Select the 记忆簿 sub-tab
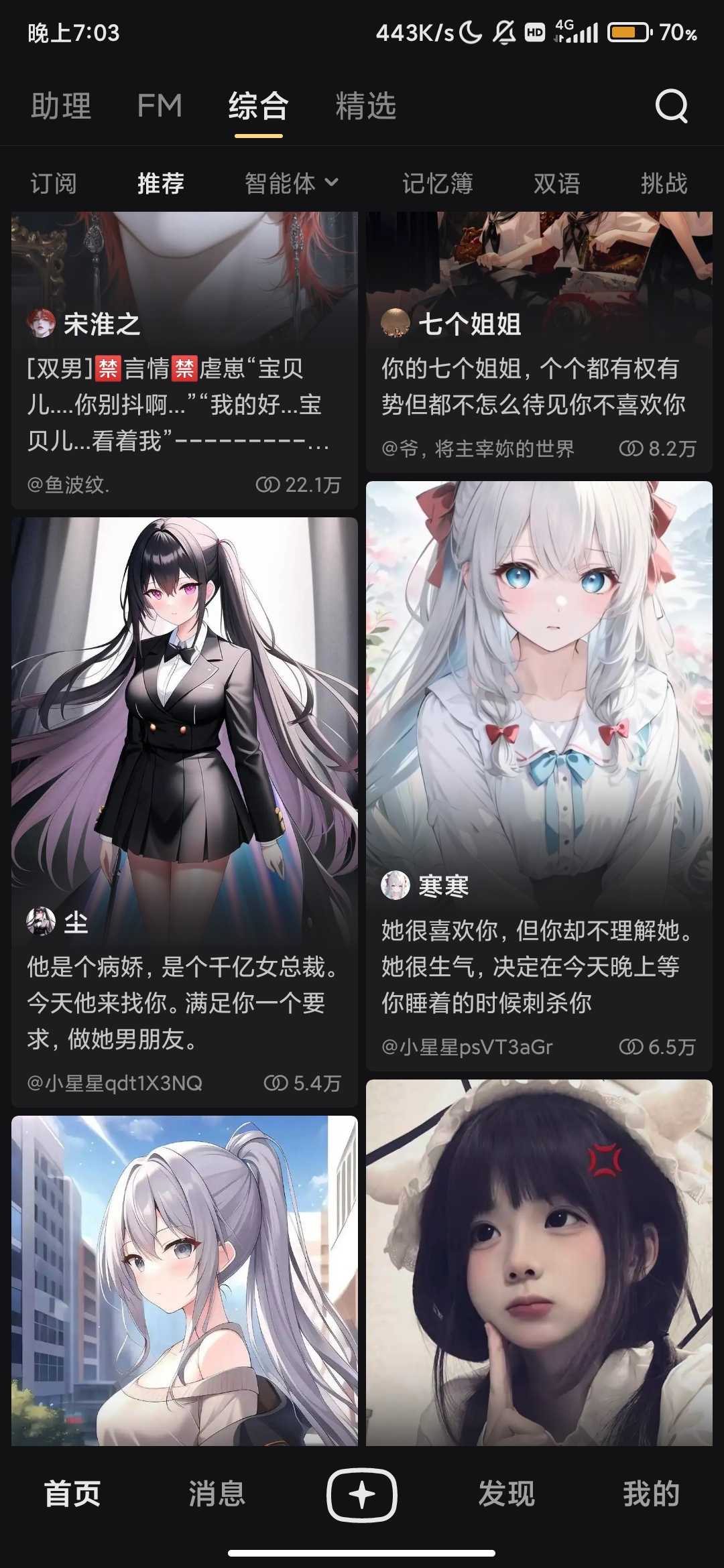Screen dimensions: 724x1568 438,183
